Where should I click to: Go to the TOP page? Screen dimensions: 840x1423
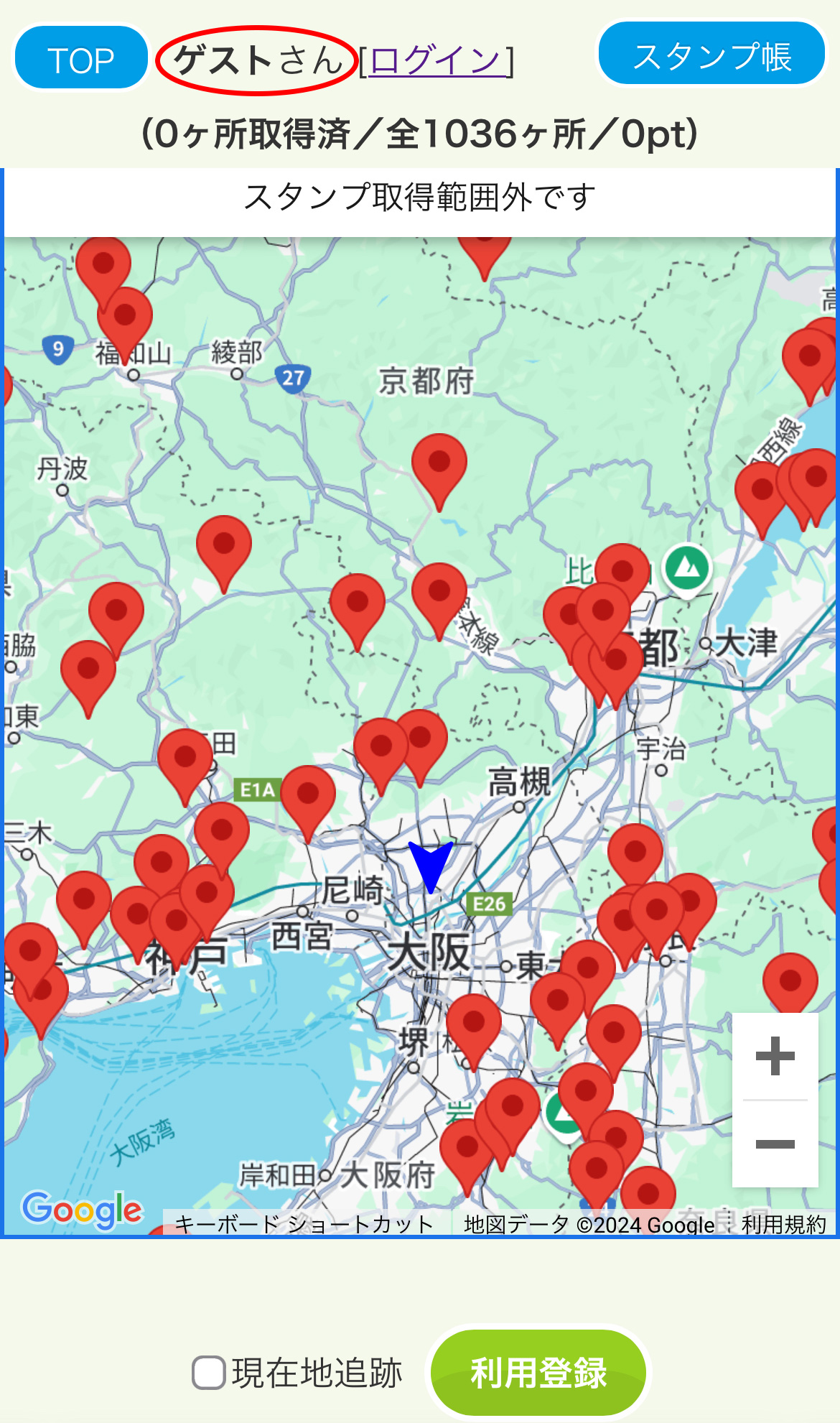coord(81,59)
